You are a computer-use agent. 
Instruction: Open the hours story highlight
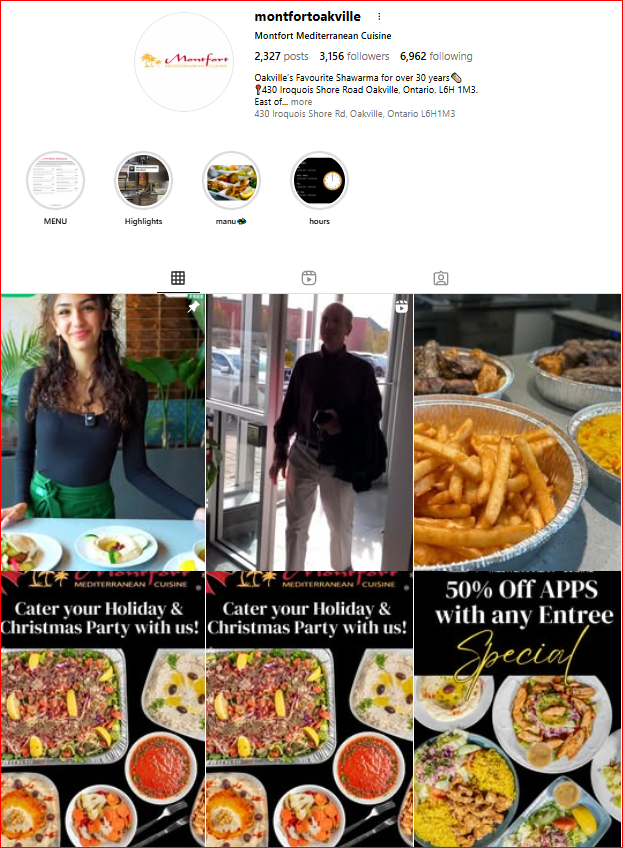click(319, 181)
